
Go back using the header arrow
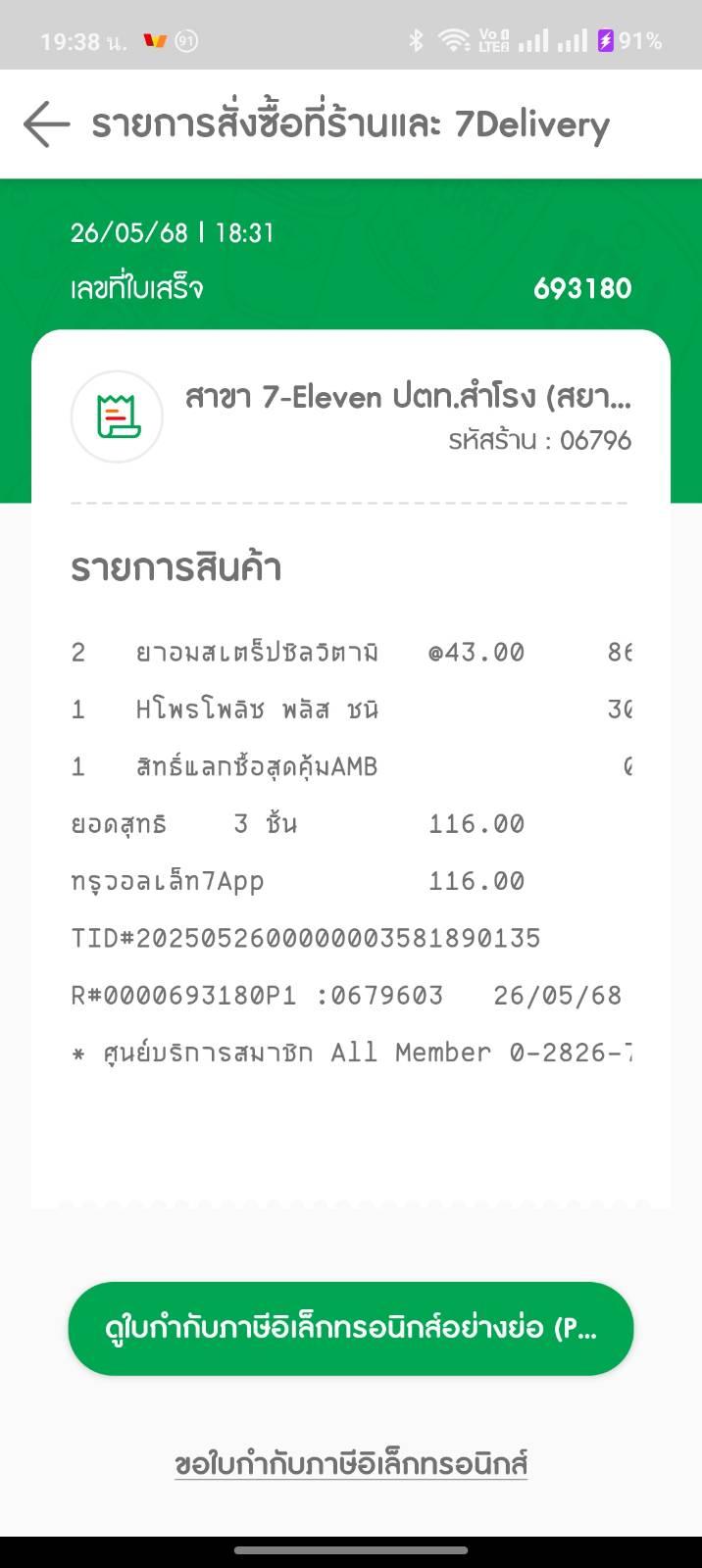(x=46, y=124)
